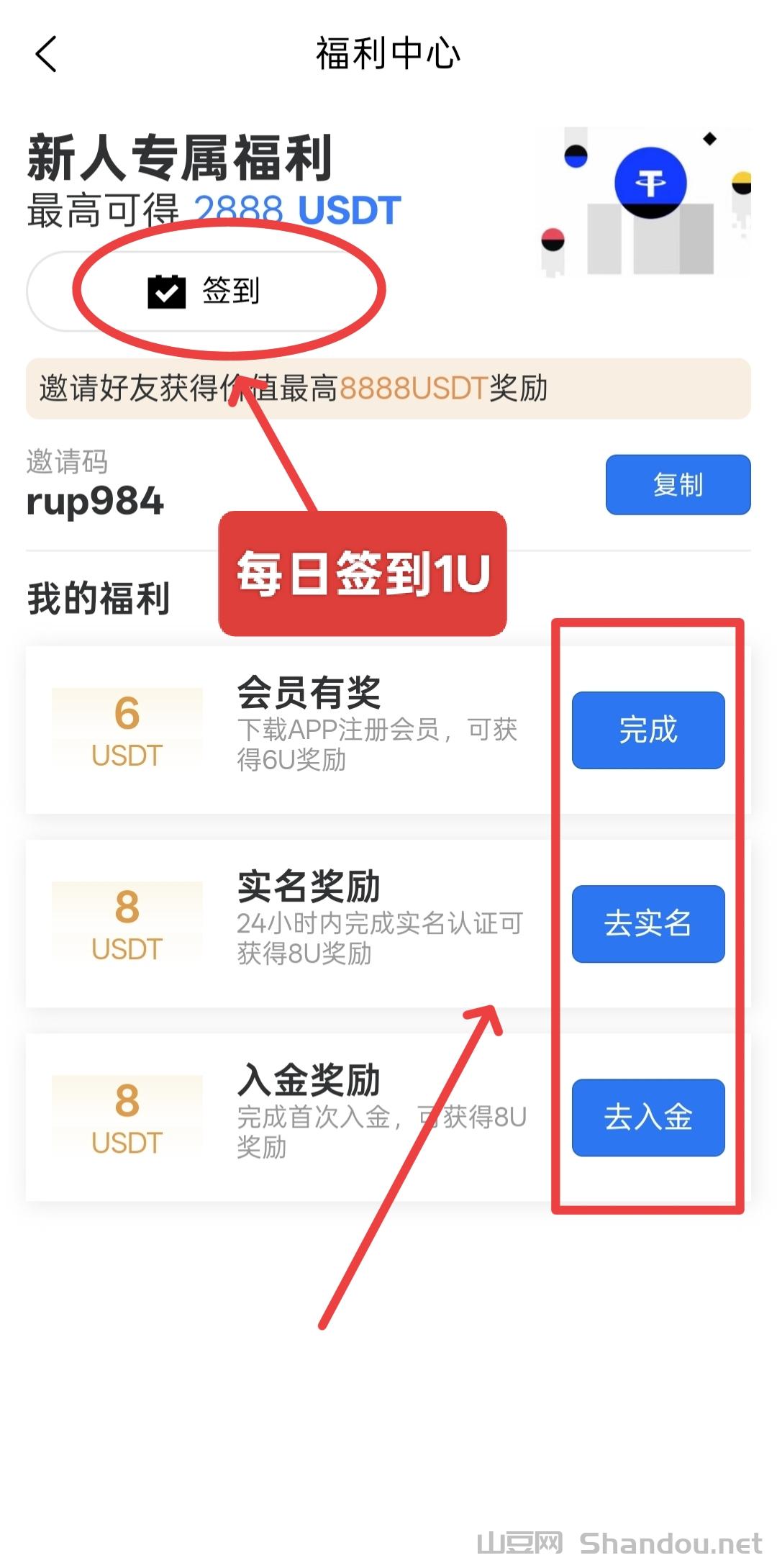Image resolution: width=777 pixels, height=1568 pixels.
Task: Tap the 完成 button for 会员有奖
Action: [647, 730]
